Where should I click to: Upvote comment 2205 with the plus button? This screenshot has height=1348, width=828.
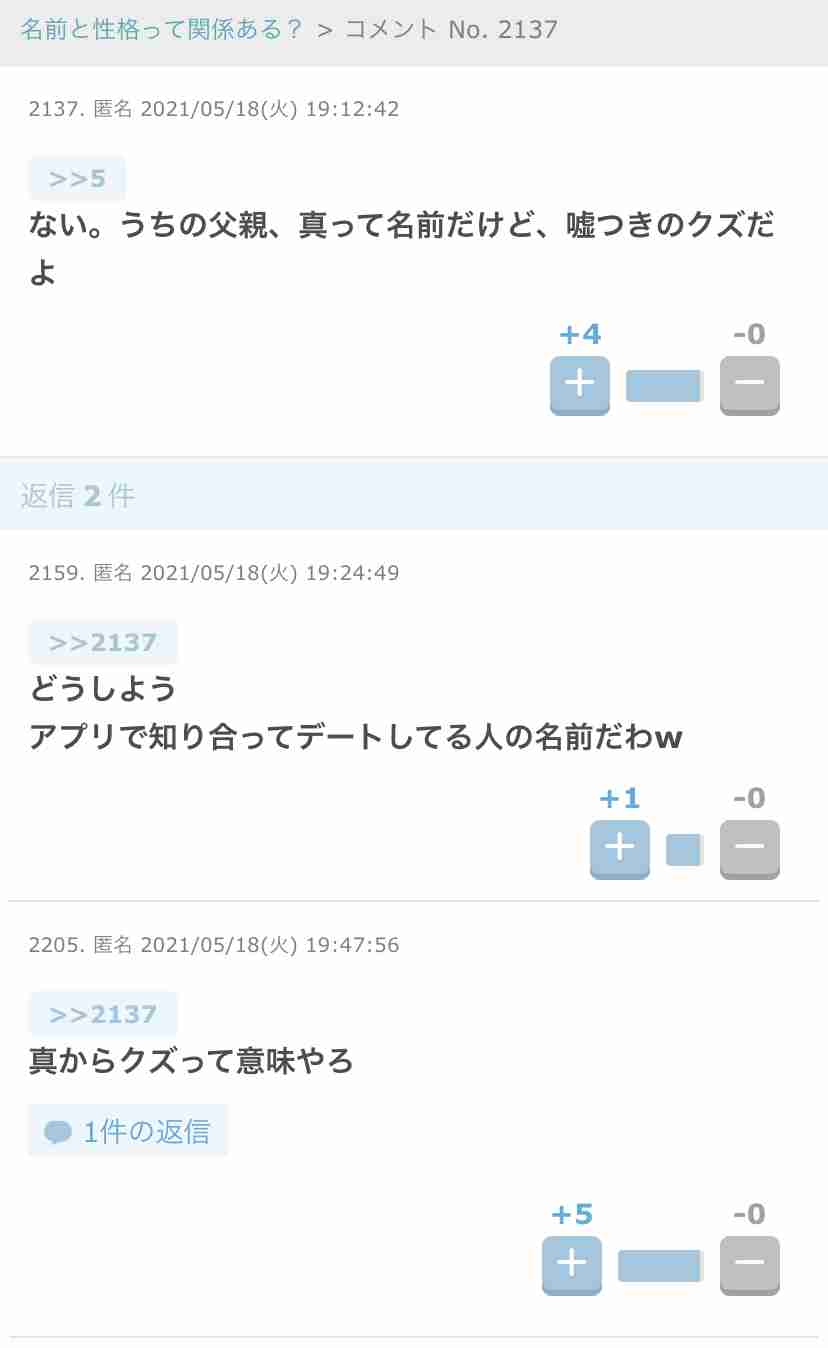pos(572,1265)
